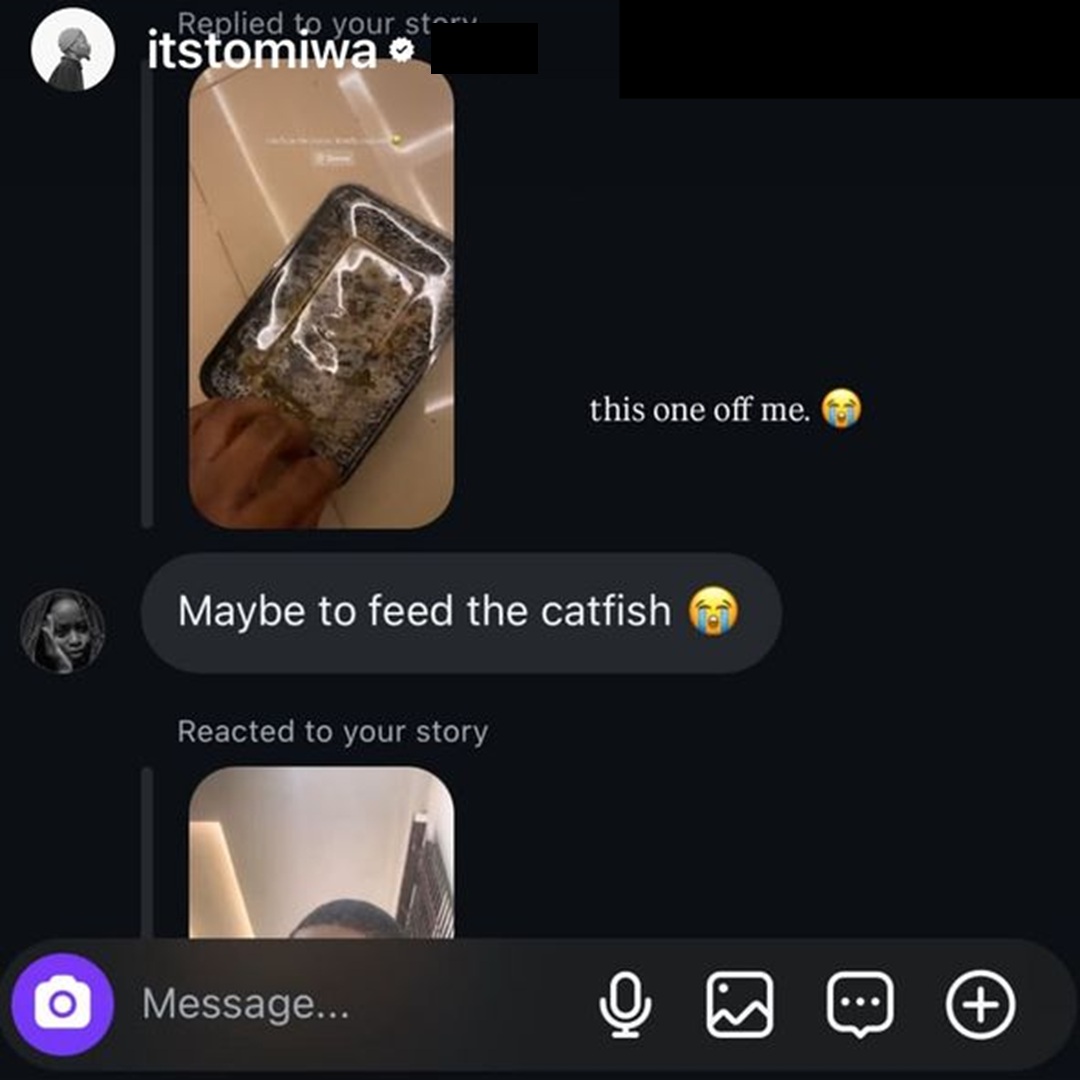Record a voice message with the microphone
The image size is (1080, 1080).
[x=625, y=1004]
